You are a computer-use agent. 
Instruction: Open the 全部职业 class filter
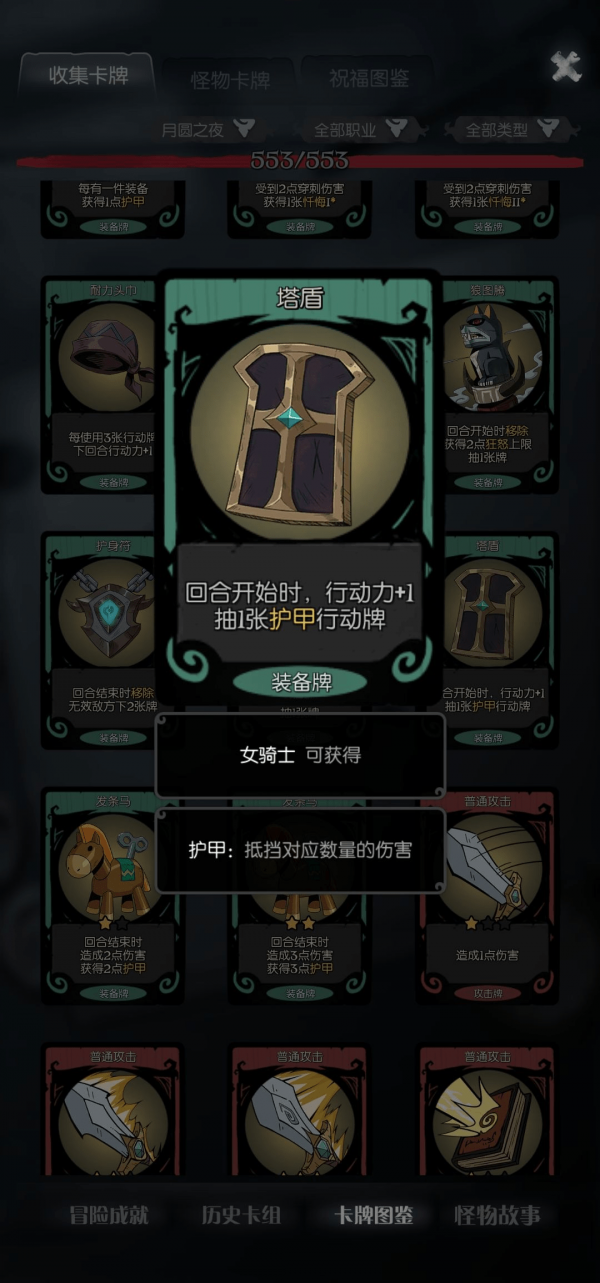click(x=360, y=129)
